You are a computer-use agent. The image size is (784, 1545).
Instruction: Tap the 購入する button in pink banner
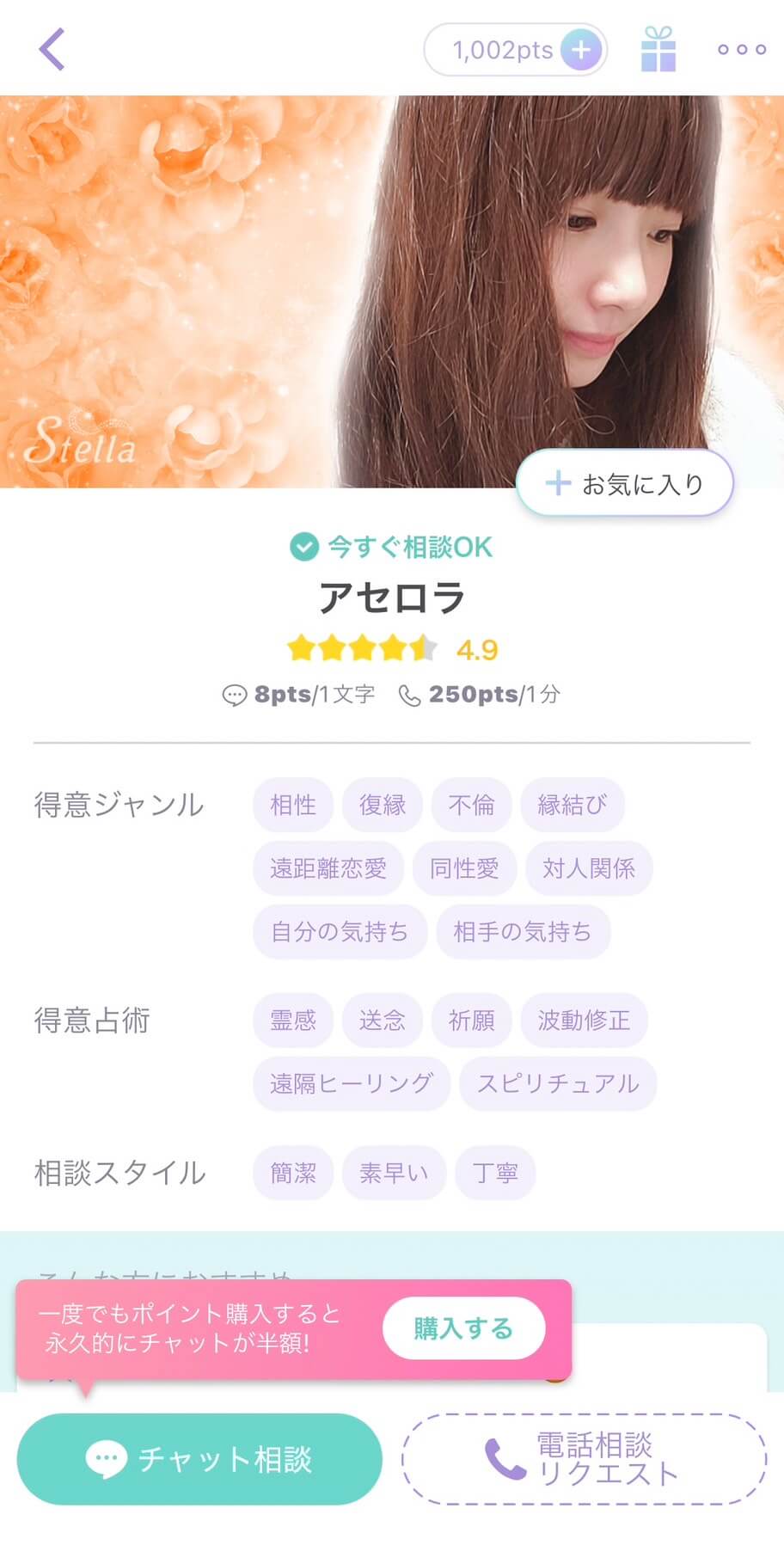pyautogui.click(x=463, y=1328)
